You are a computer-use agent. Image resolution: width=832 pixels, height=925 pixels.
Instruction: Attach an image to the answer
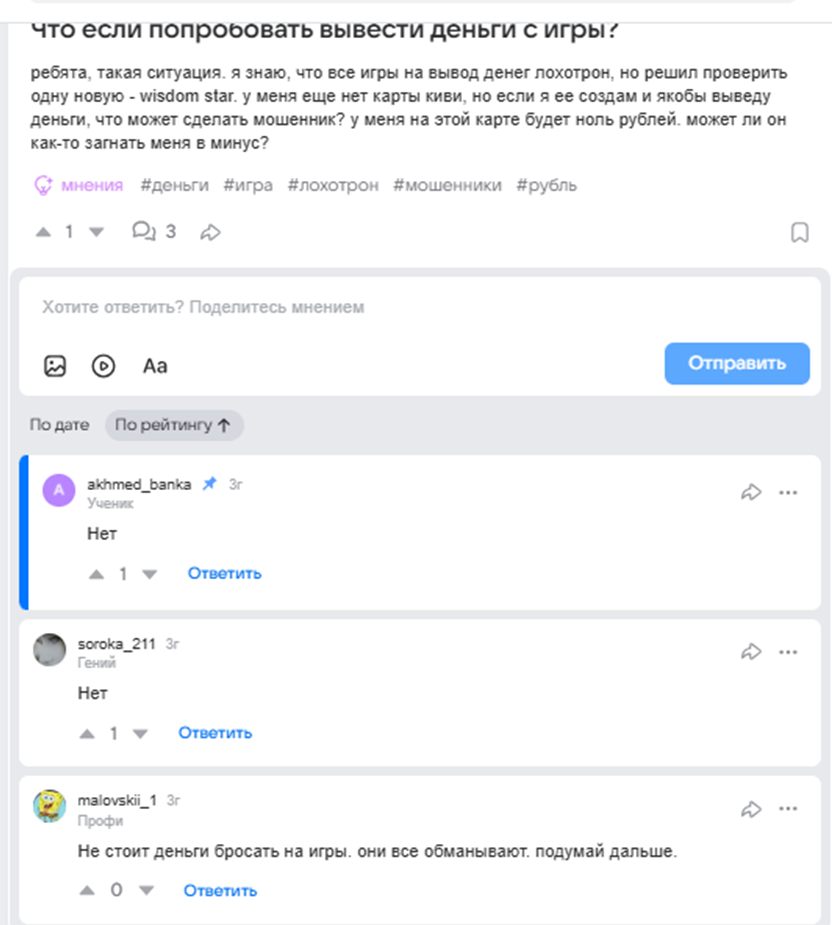click(x=55, y=366)
